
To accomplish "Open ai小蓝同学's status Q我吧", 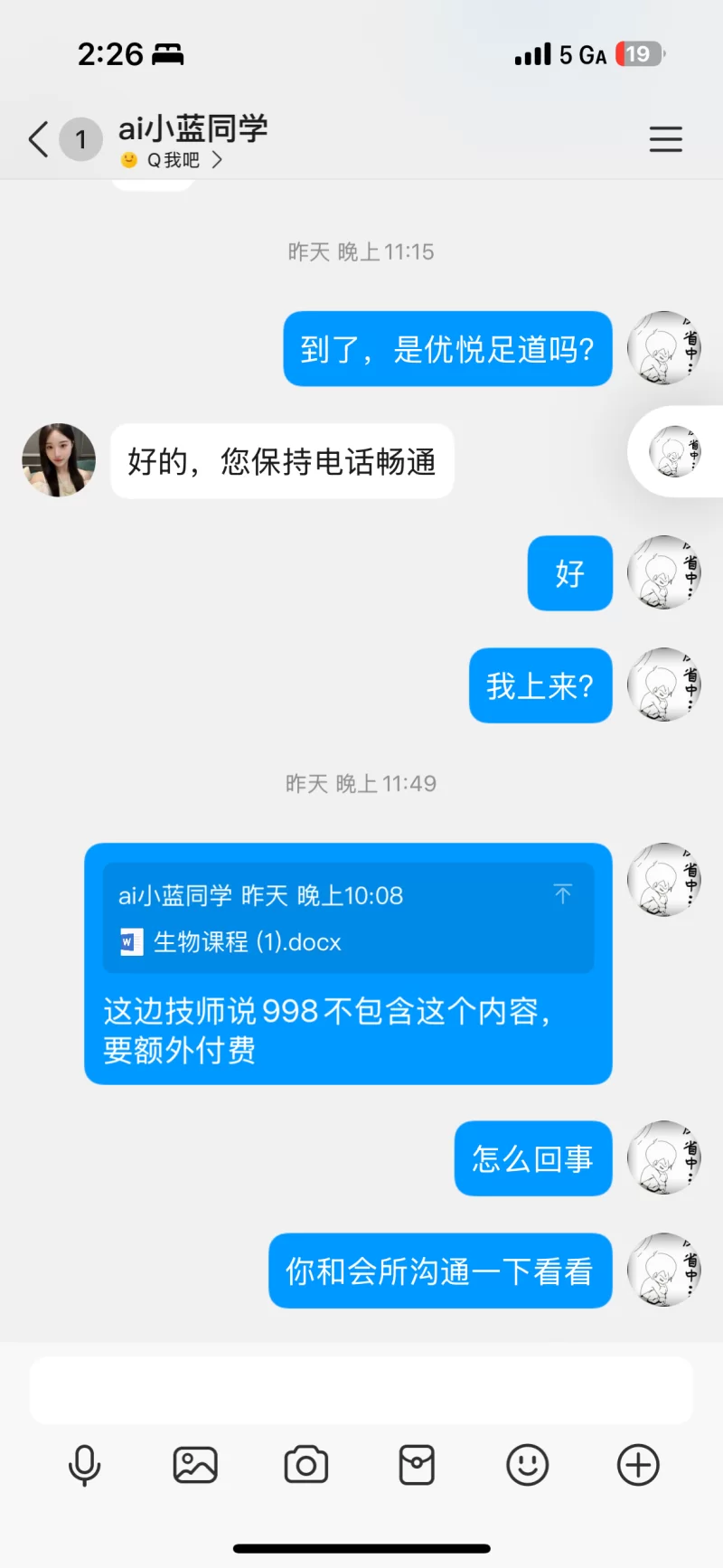I will click(173, 160).
